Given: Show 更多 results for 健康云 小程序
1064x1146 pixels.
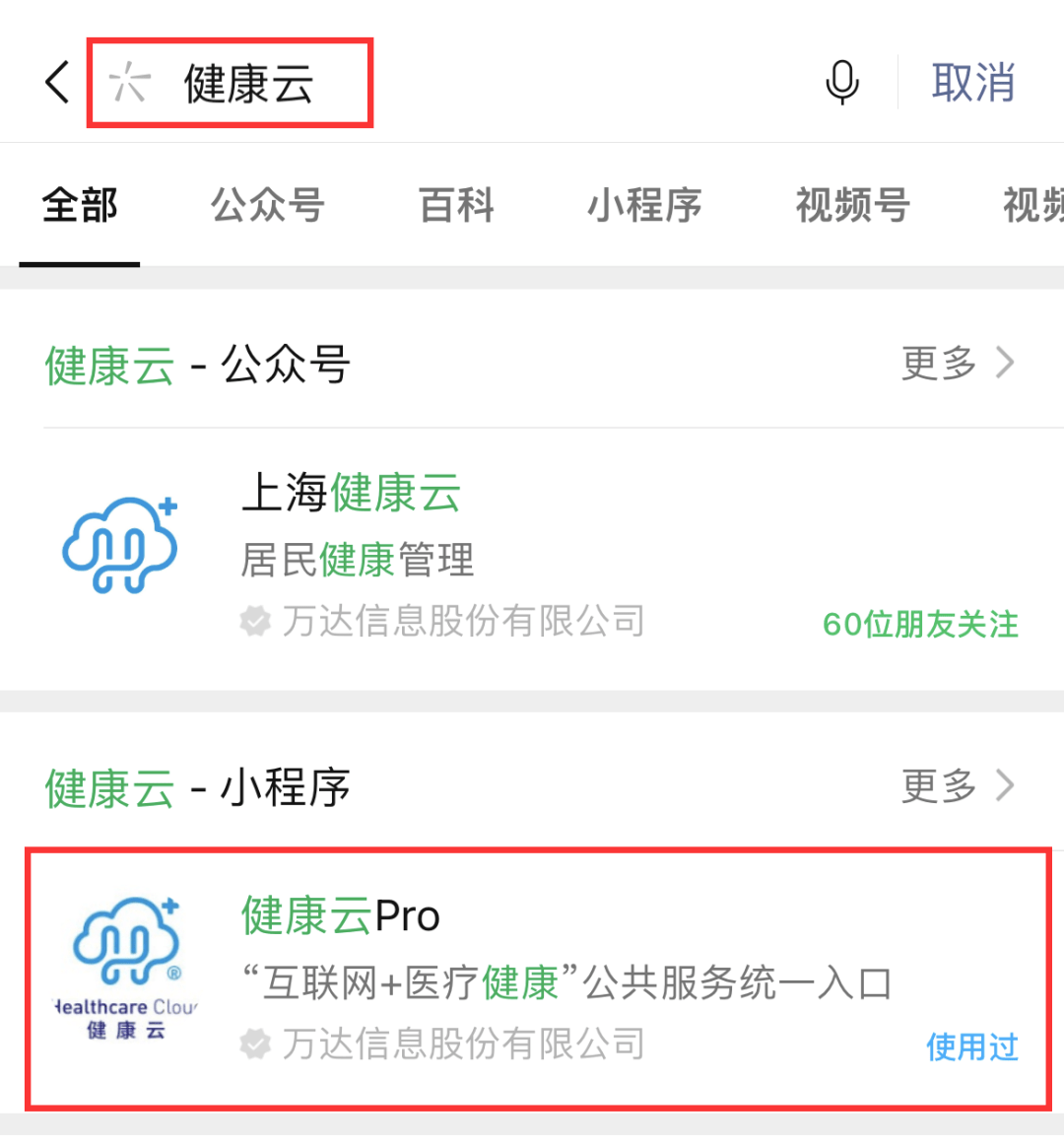Looking at the screenshot, I should [957, 786].
